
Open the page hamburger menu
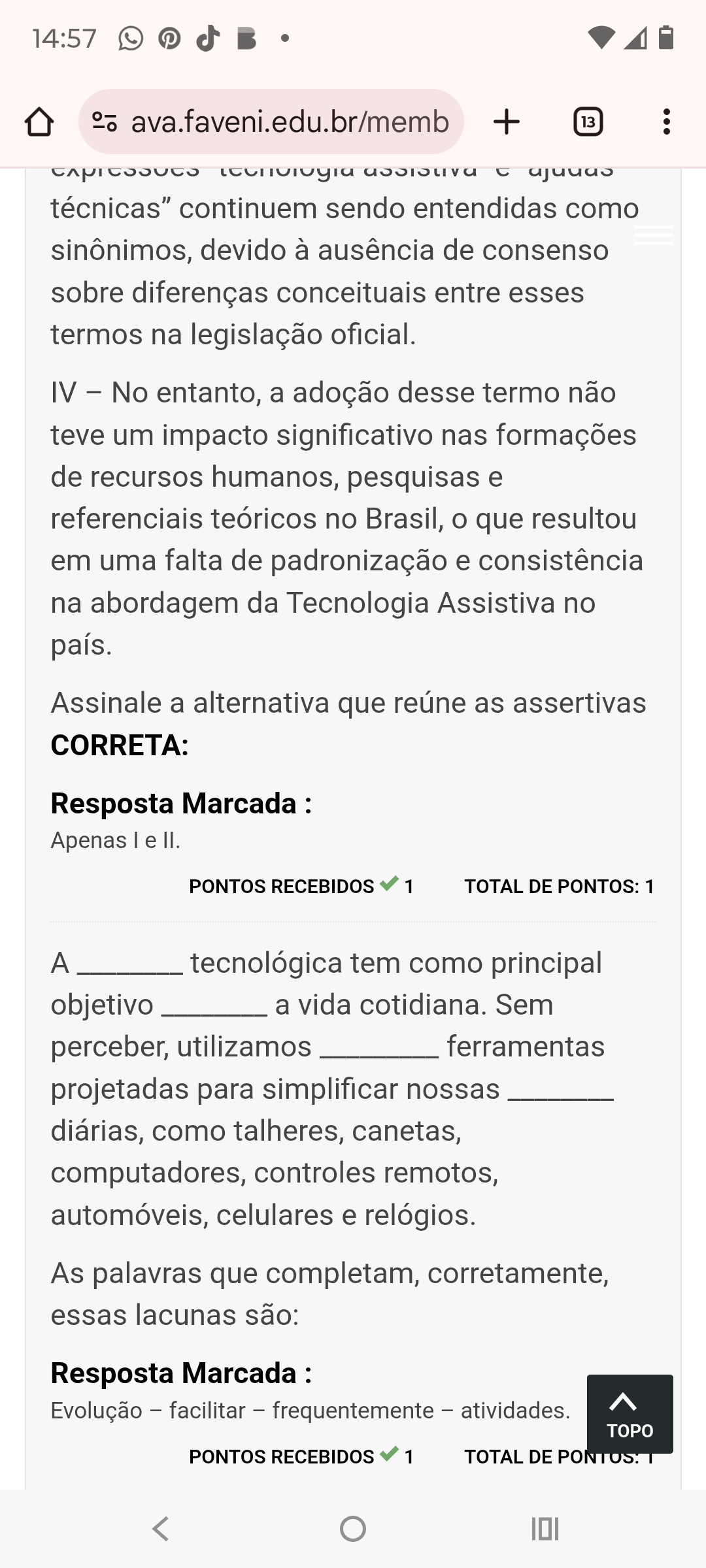coord(653,235)
